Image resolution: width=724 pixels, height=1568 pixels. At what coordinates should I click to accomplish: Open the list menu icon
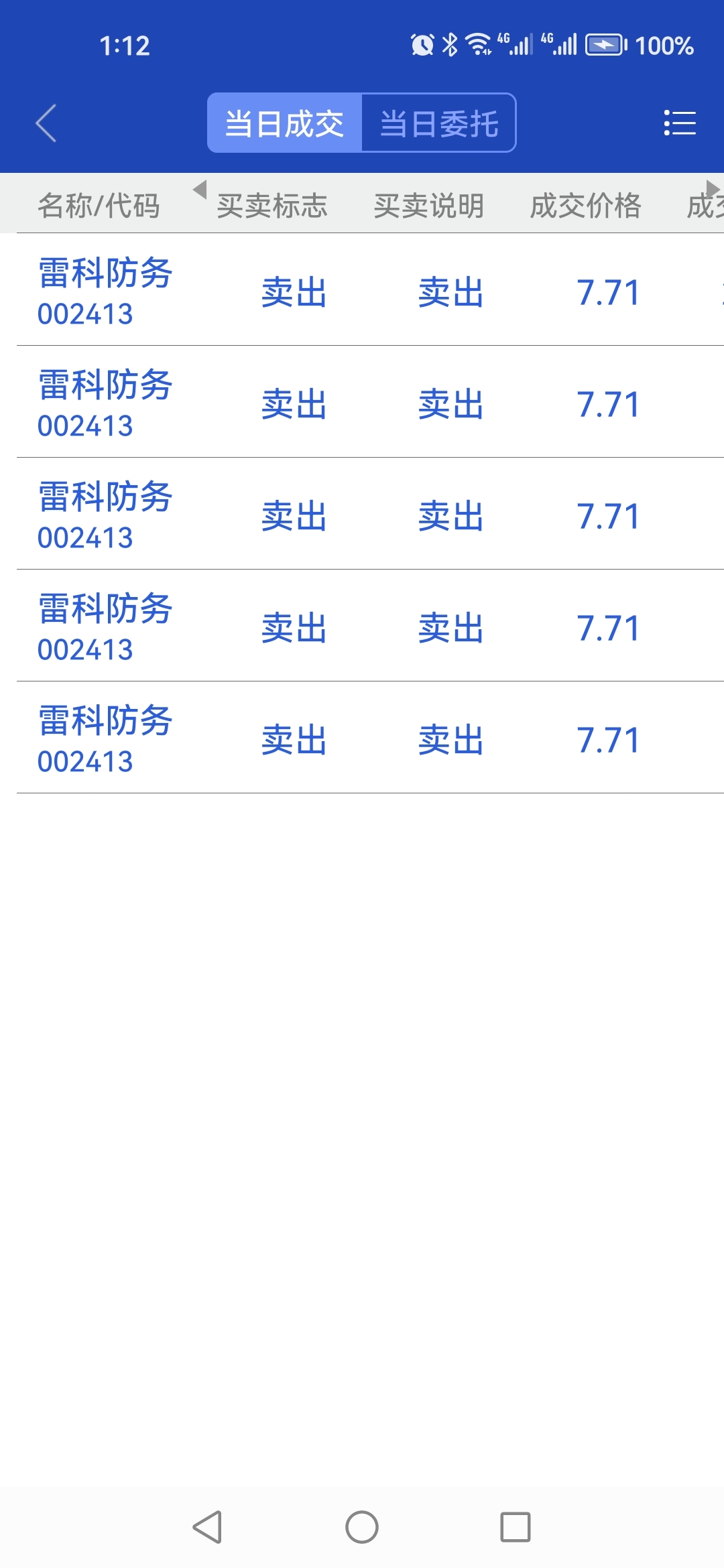[x=679, y=123]
